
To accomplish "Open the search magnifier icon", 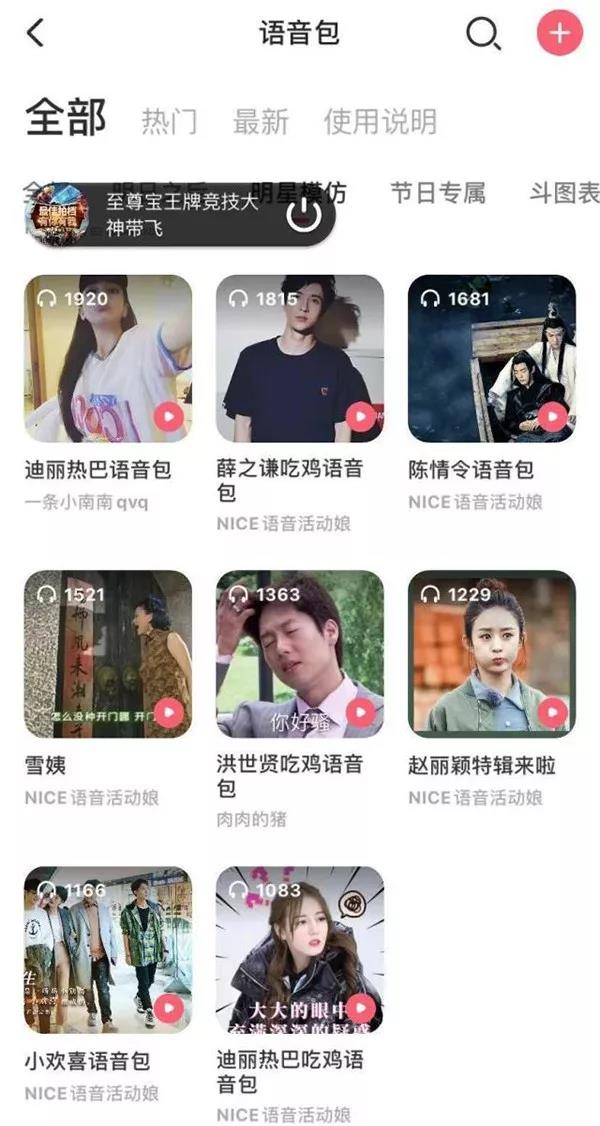I will pyautogui.click(x=483, y=34).
